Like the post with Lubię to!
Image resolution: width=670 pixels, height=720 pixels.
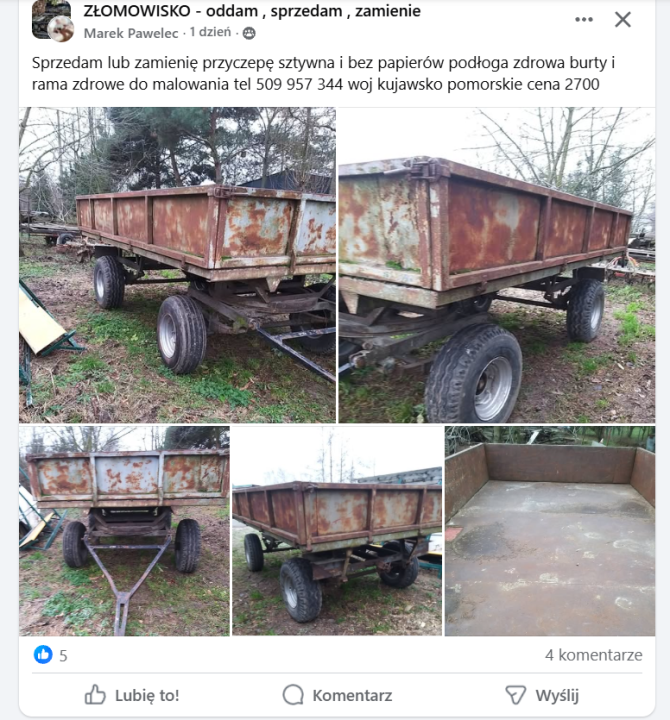coord(132,695)
